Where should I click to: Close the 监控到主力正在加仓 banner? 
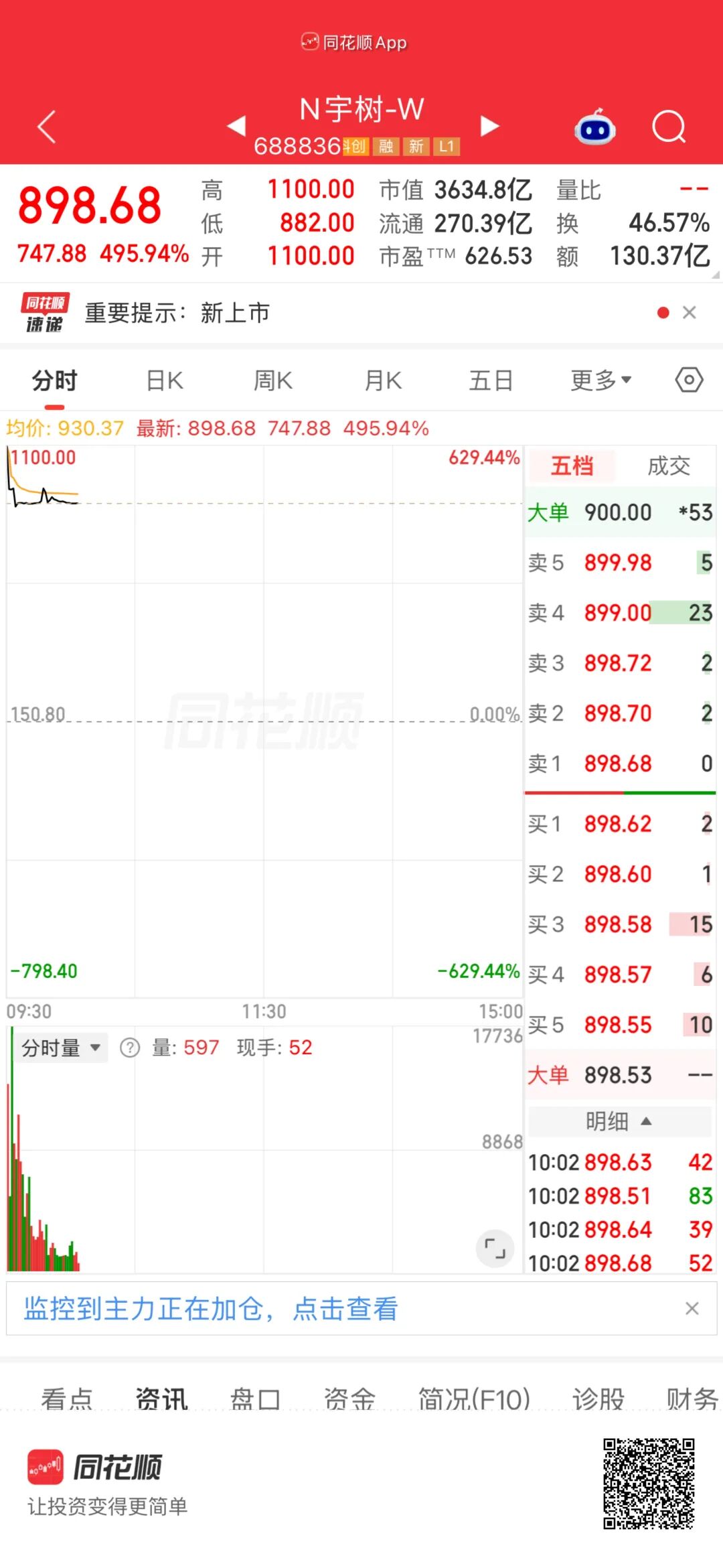pos(692,1309)
